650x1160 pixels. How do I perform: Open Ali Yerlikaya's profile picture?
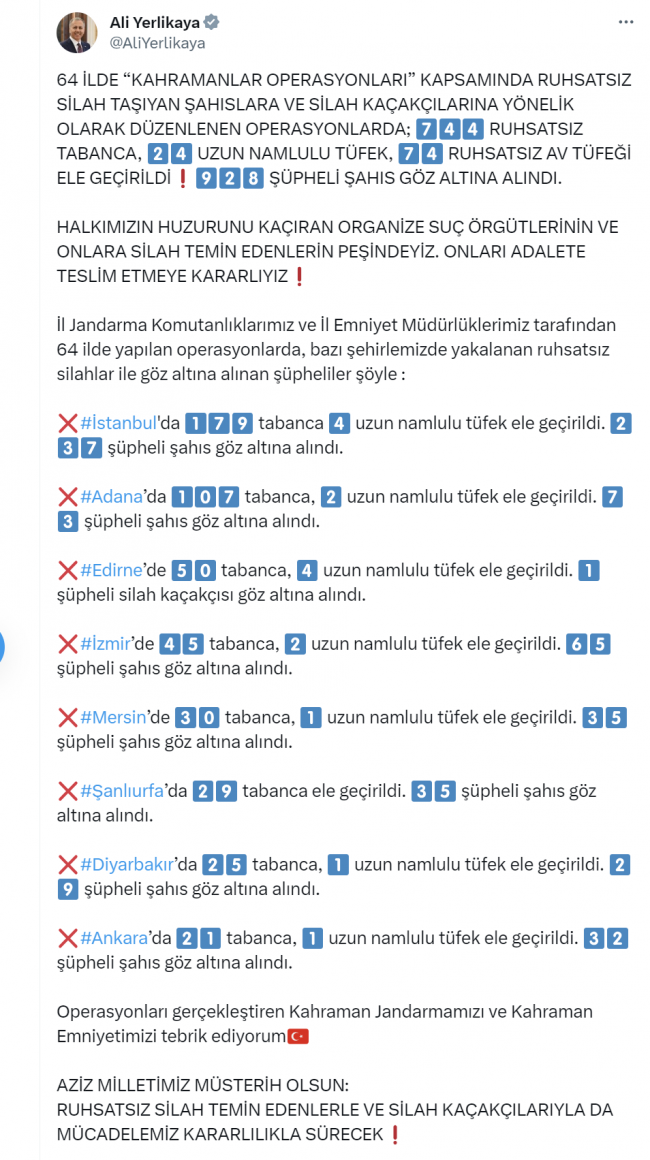tap(76, 32)
